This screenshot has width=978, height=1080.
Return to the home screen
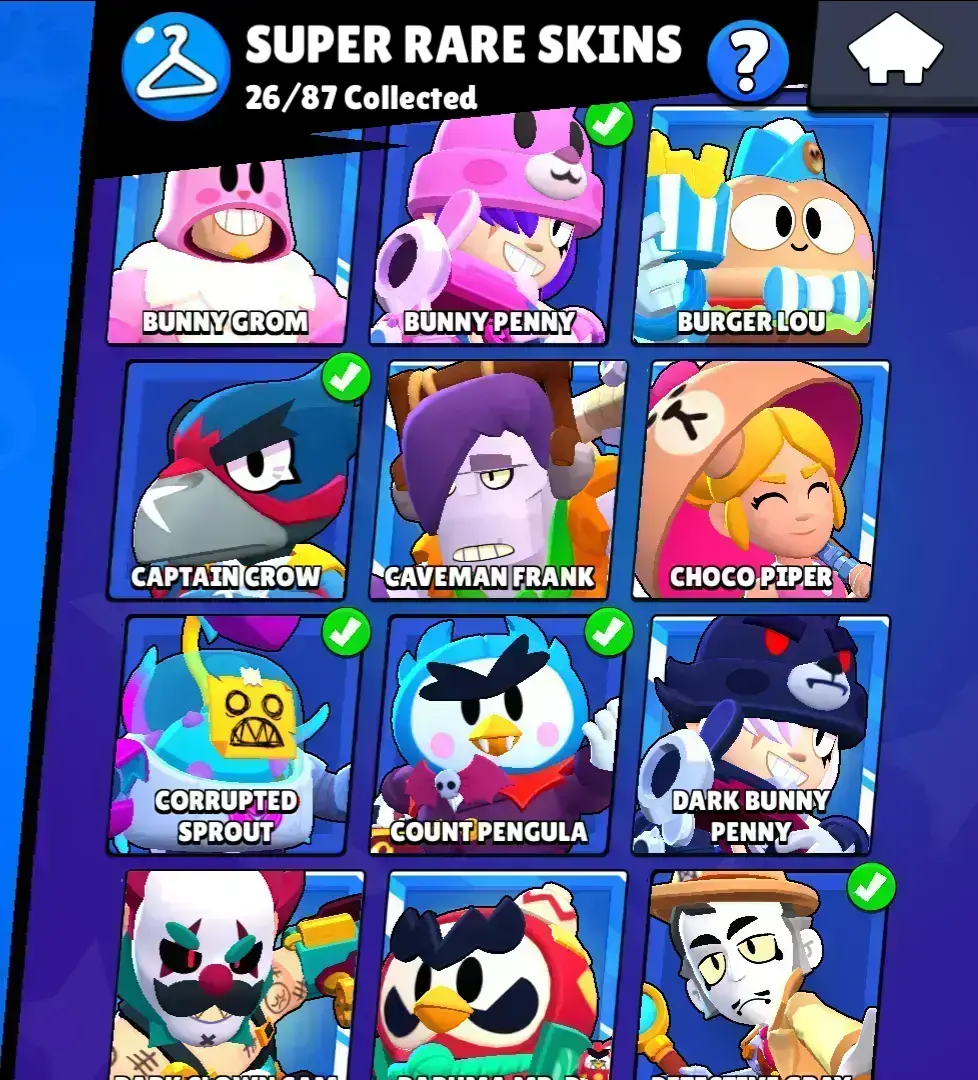(x=895, y=52)
